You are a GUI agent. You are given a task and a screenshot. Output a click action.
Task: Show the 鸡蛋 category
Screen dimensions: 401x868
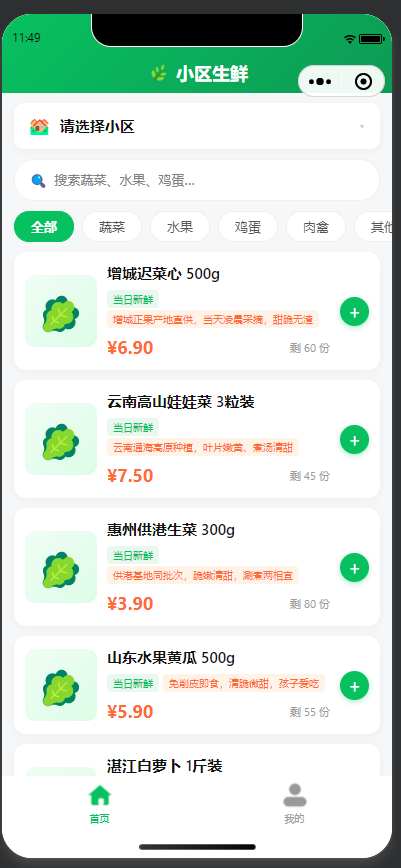[x=248, y=227]
